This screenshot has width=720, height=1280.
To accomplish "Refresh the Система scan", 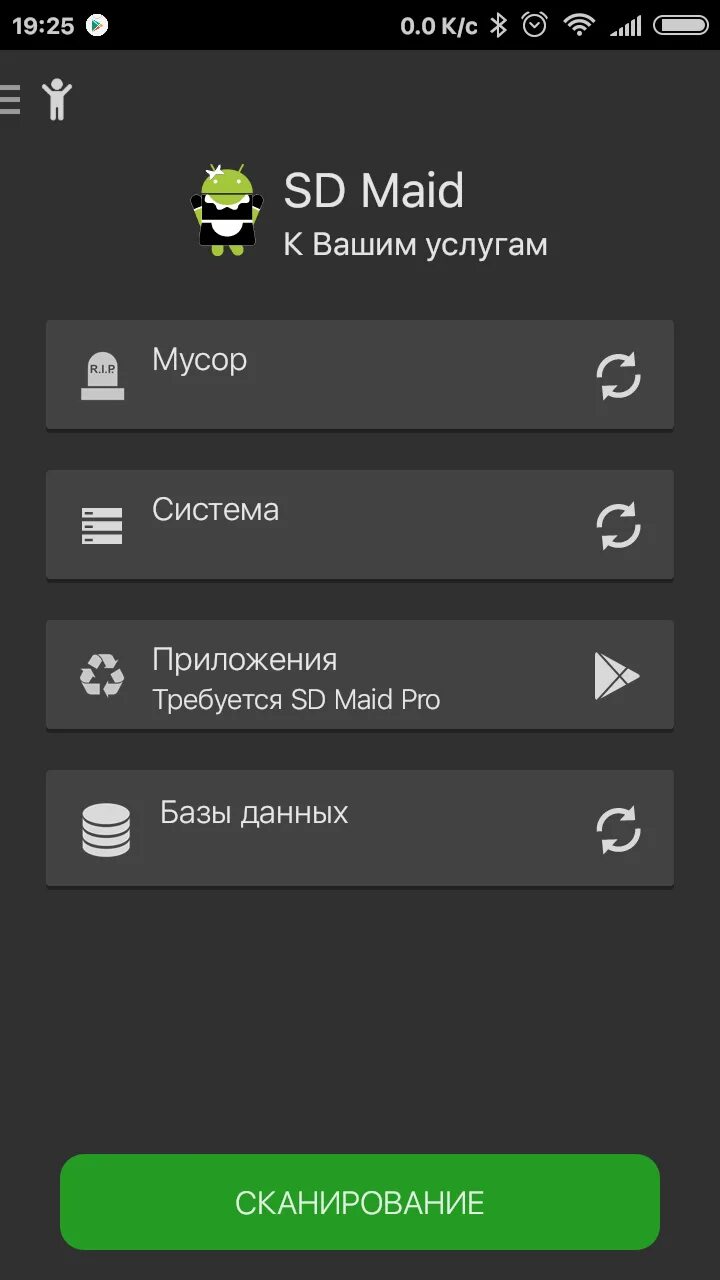I will point(618,526).
